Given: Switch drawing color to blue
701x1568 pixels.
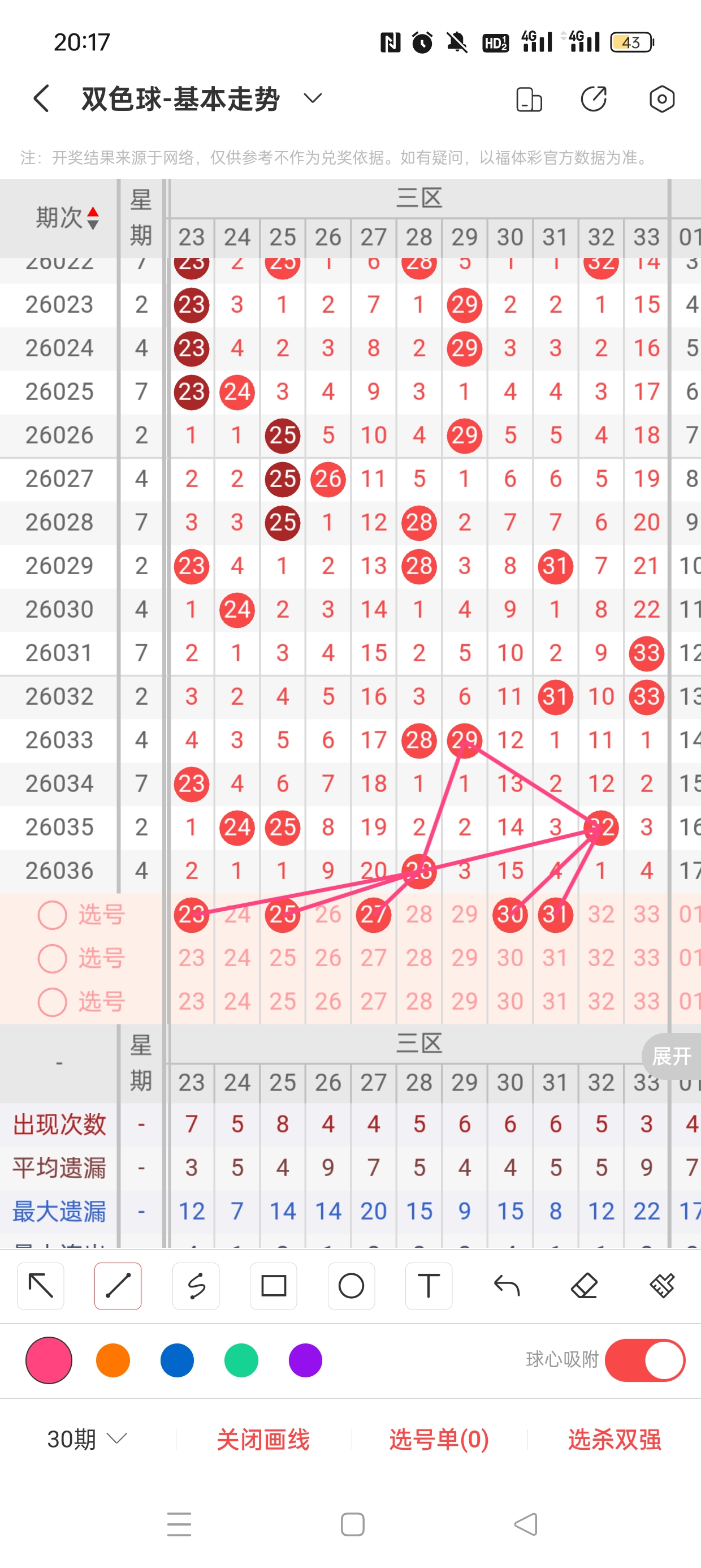Looking at the screenshot, I should click(177, 1360).
